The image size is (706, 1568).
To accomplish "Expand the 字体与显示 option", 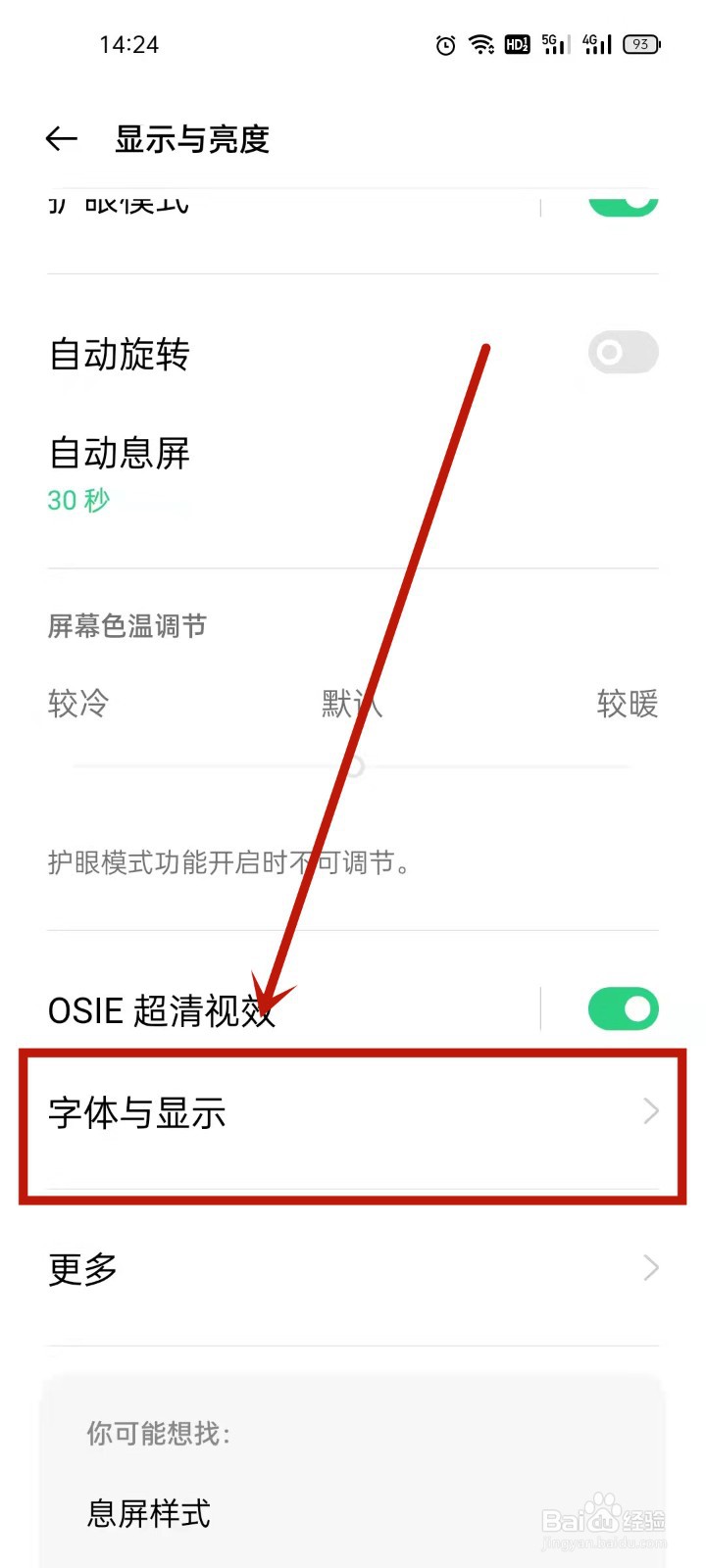I will [x=353, y=1112].
